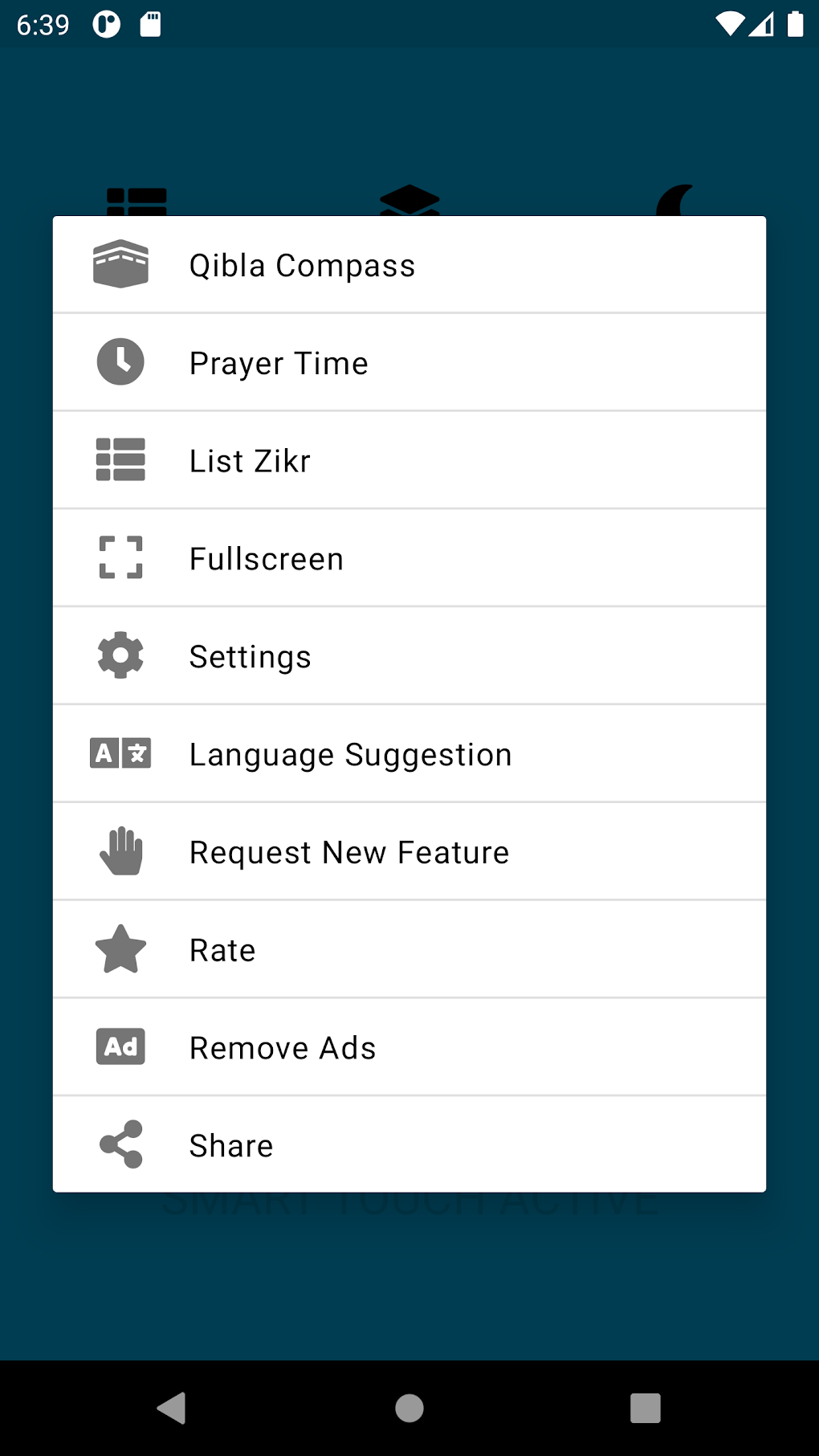Go to Settings

[409, 656]
